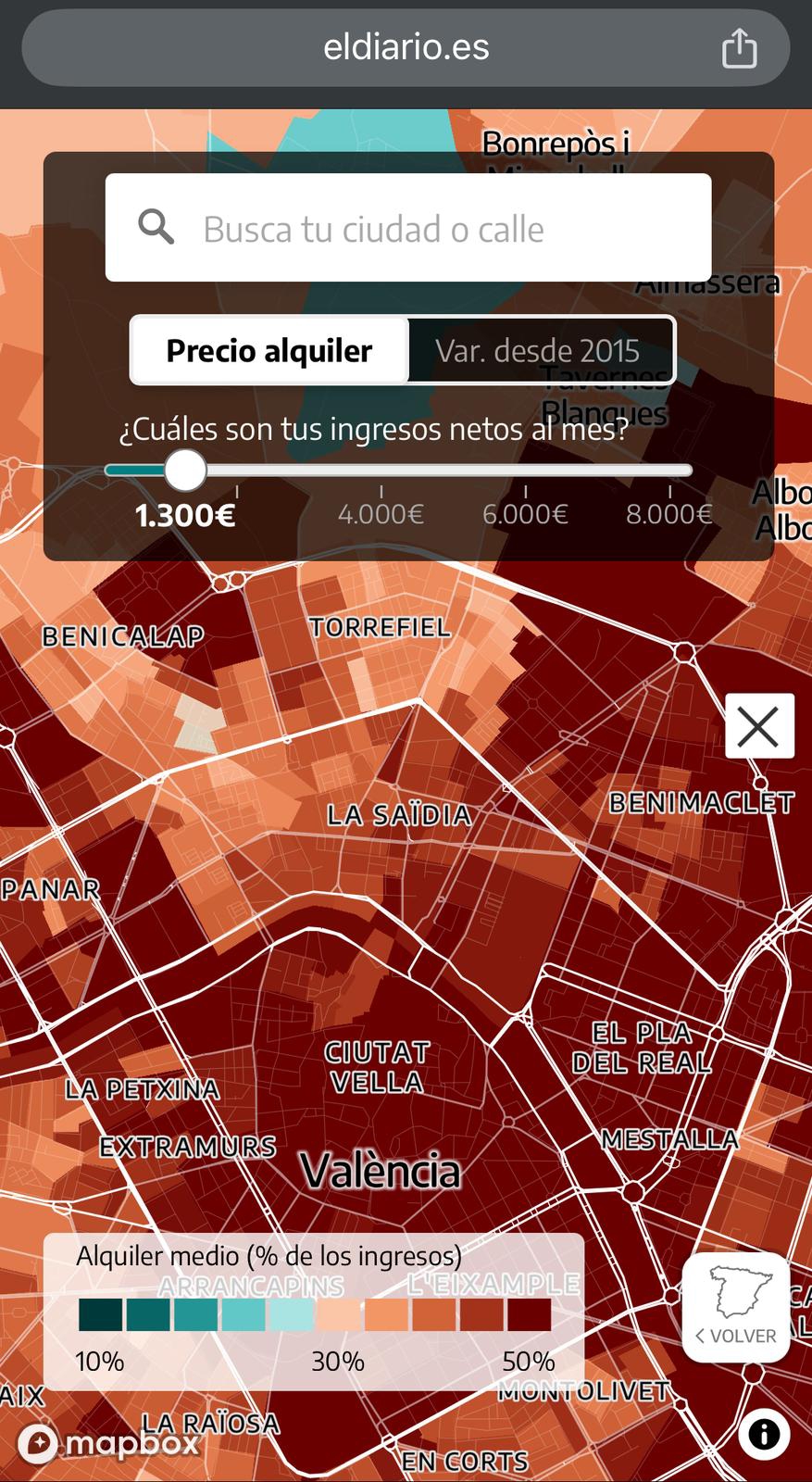Open the map info icon
812x1482 pixels.
click(x=764, y=1435)
